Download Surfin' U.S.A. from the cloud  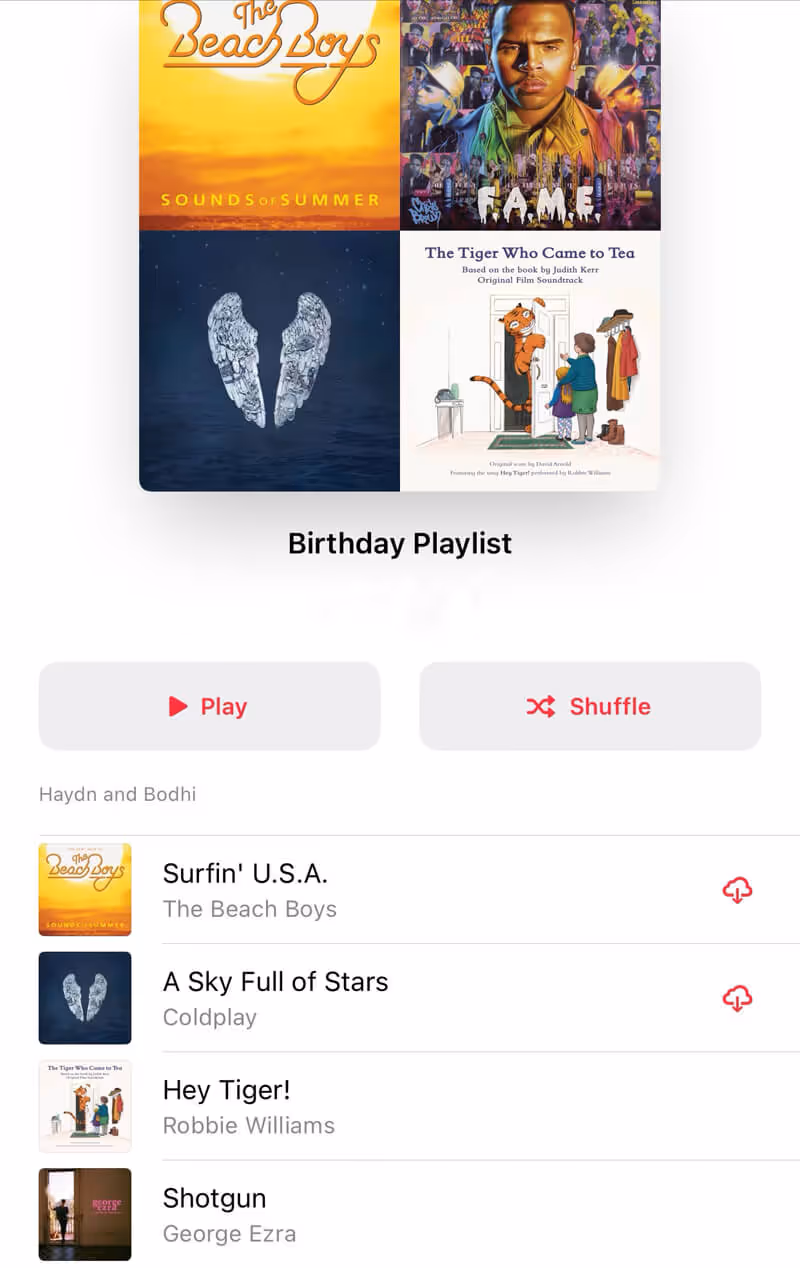[737, 890]
